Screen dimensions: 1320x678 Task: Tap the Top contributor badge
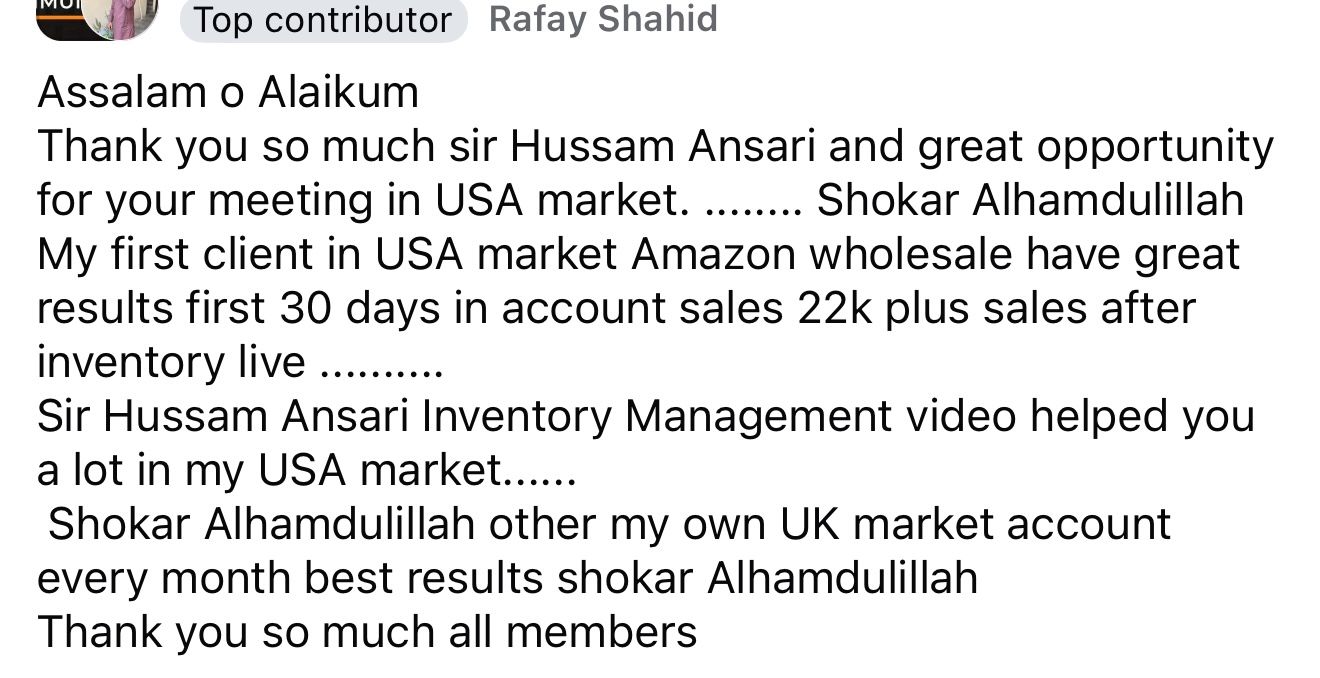(323, 20)
